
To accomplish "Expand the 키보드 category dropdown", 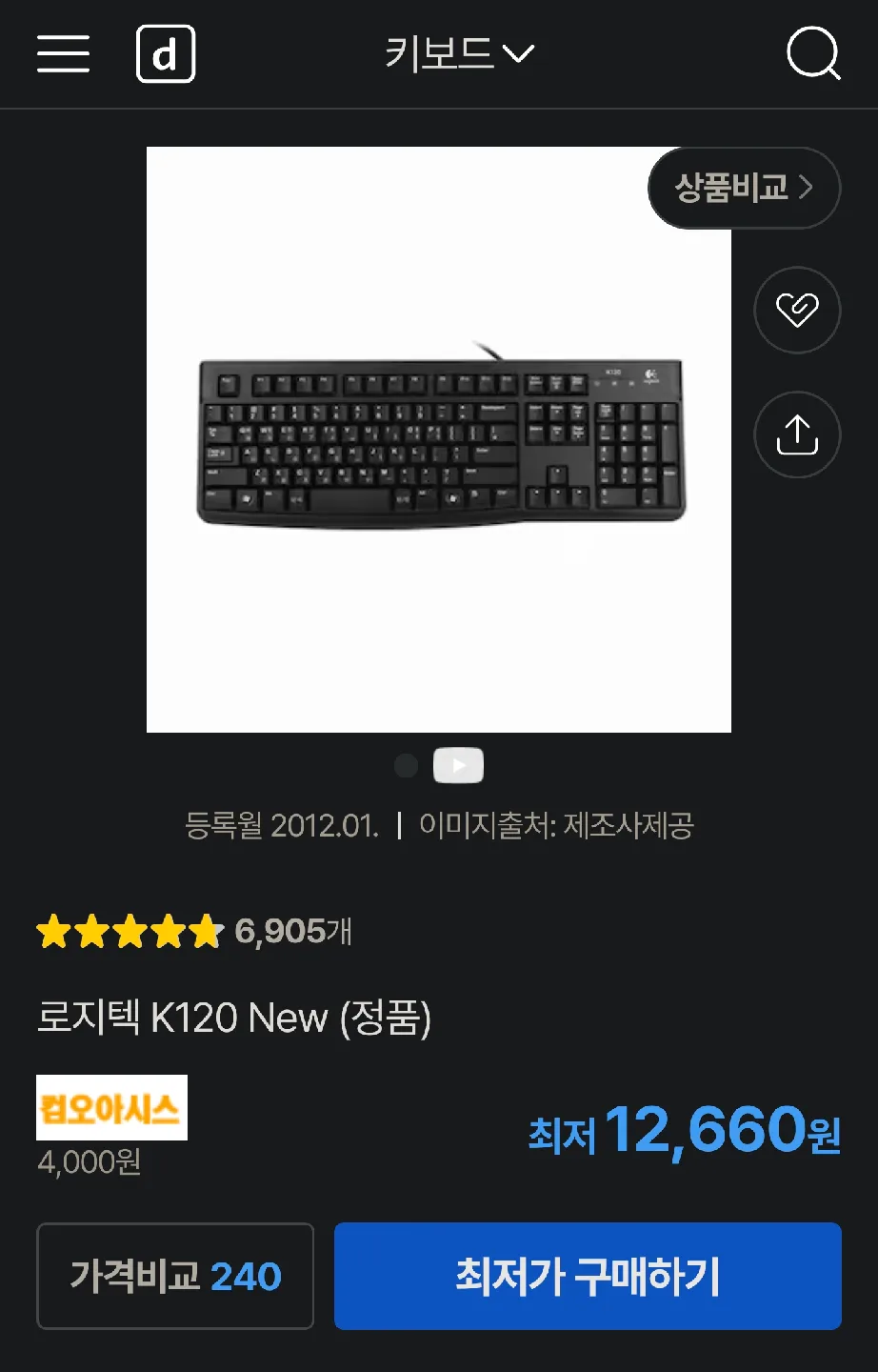I will pos(459,53).
